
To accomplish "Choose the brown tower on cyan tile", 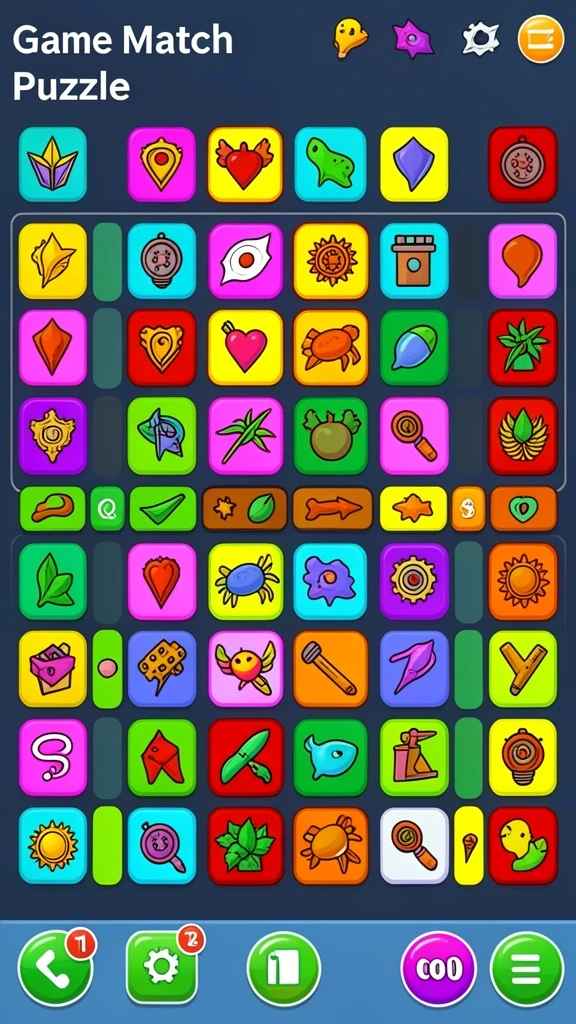I will (x=414, y=261).
